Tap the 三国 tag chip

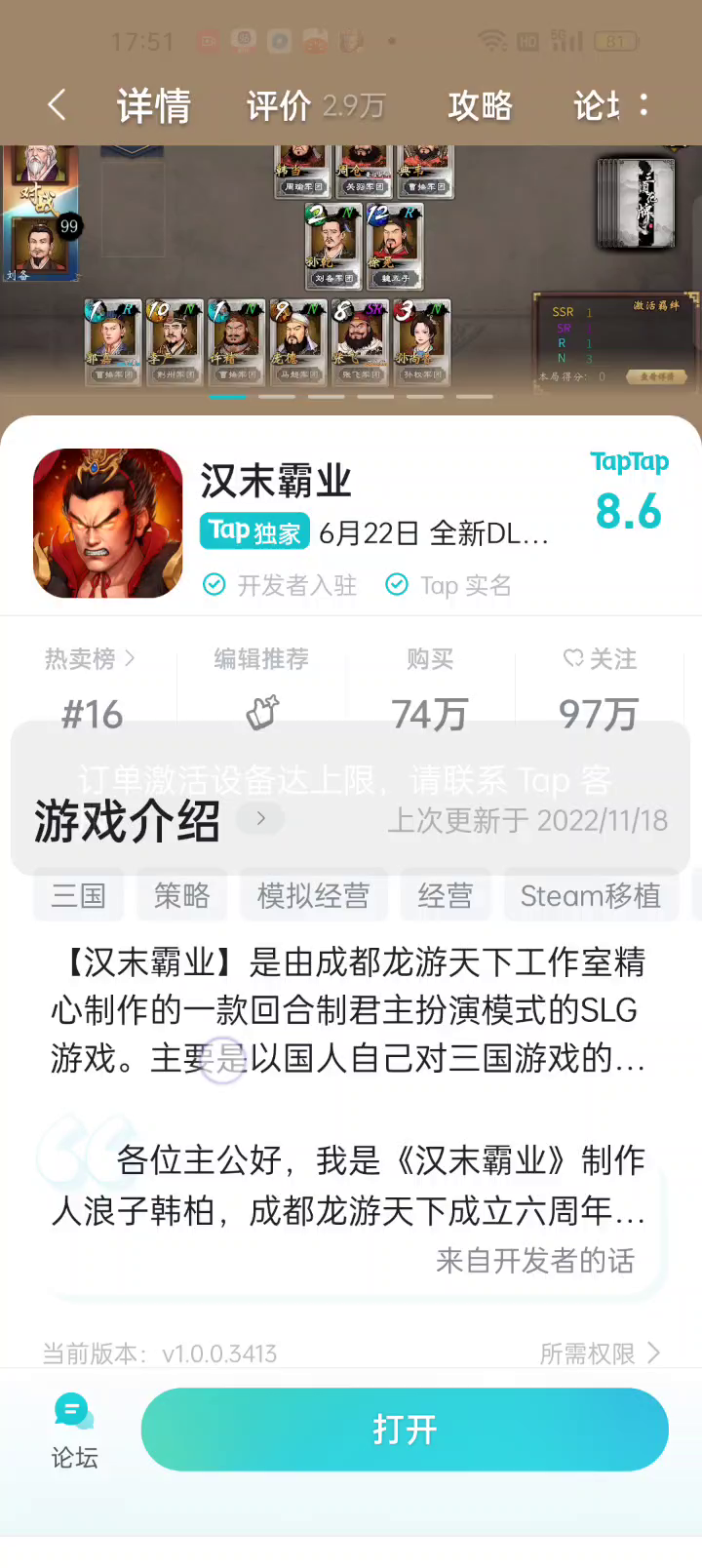pos(78,895)
